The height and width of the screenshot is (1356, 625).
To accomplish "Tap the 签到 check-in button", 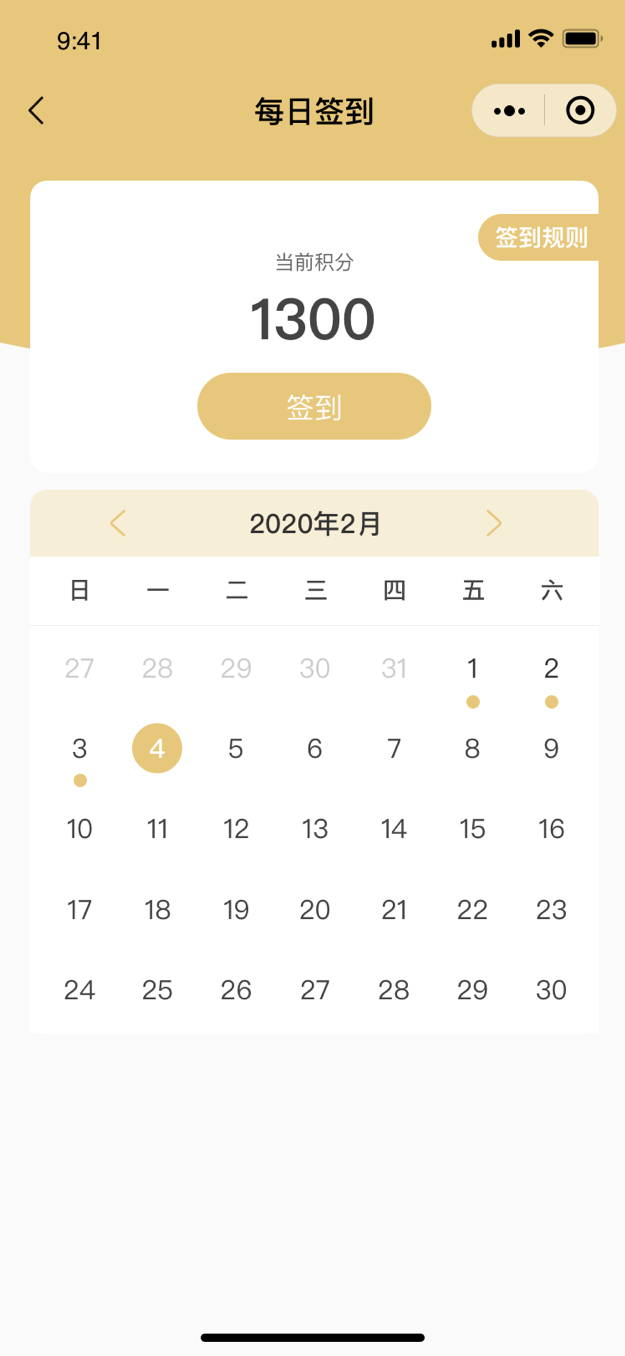I will point(314,406).
